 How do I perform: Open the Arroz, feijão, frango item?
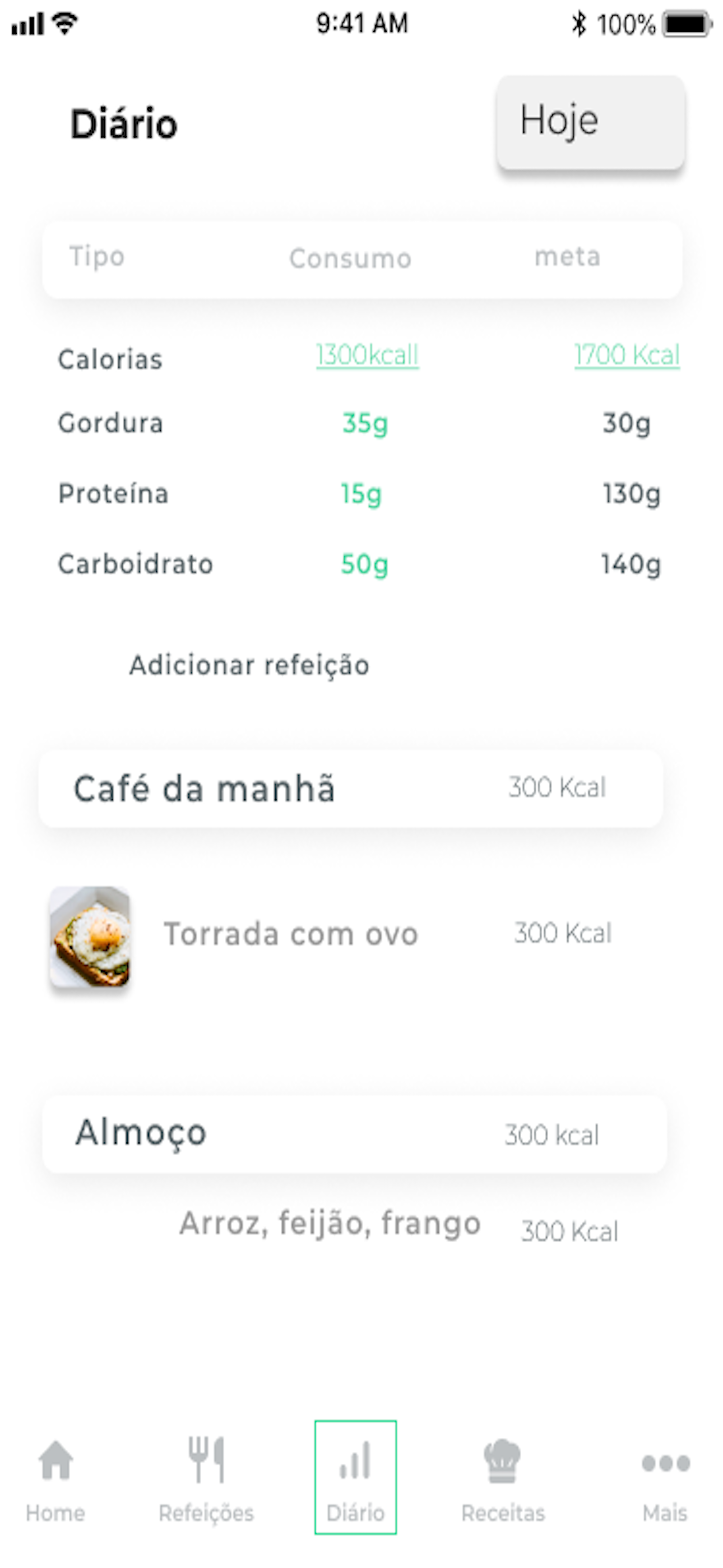click(398, 1225)
